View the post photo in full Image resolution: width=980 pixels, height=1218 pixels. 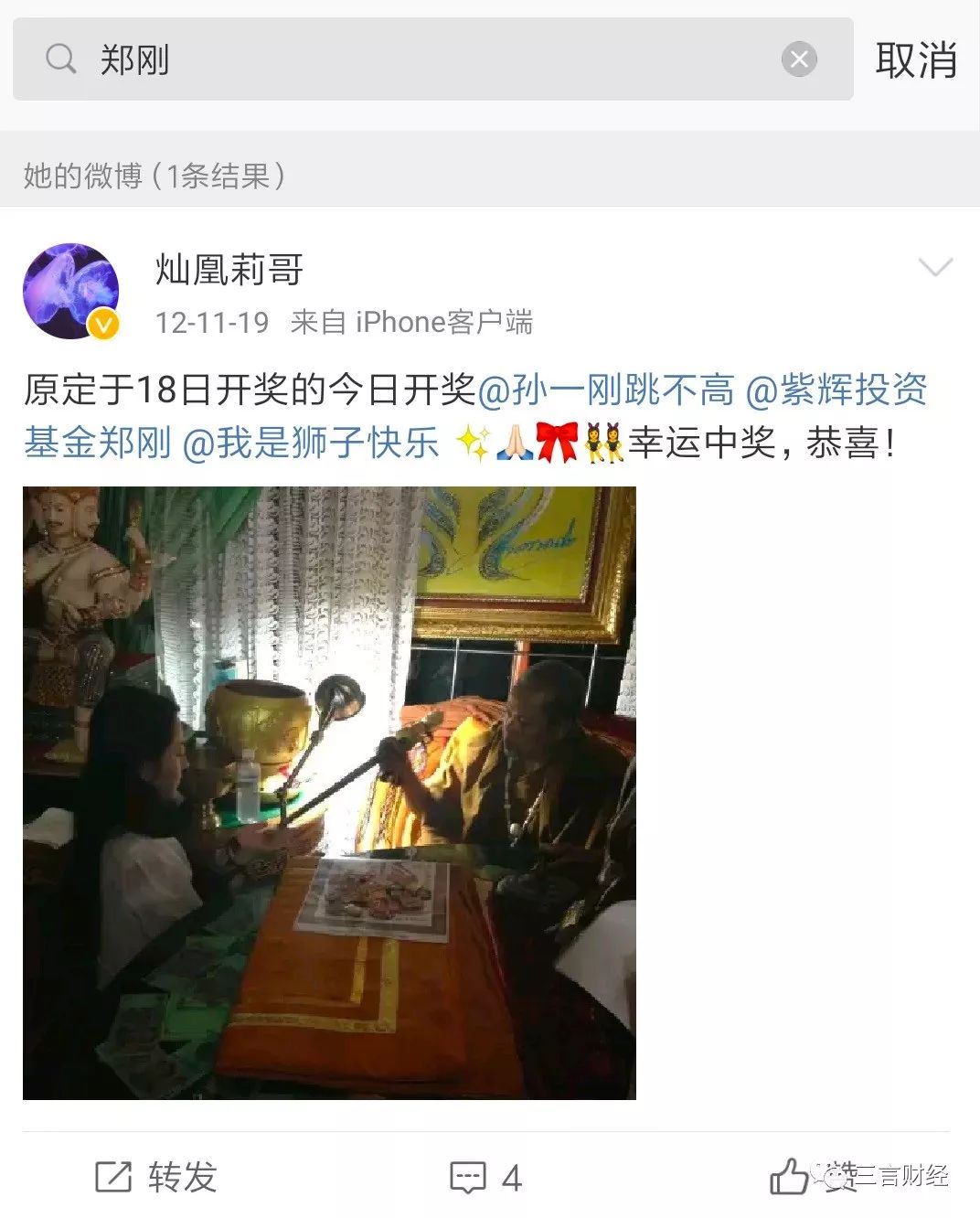(329, 793)
